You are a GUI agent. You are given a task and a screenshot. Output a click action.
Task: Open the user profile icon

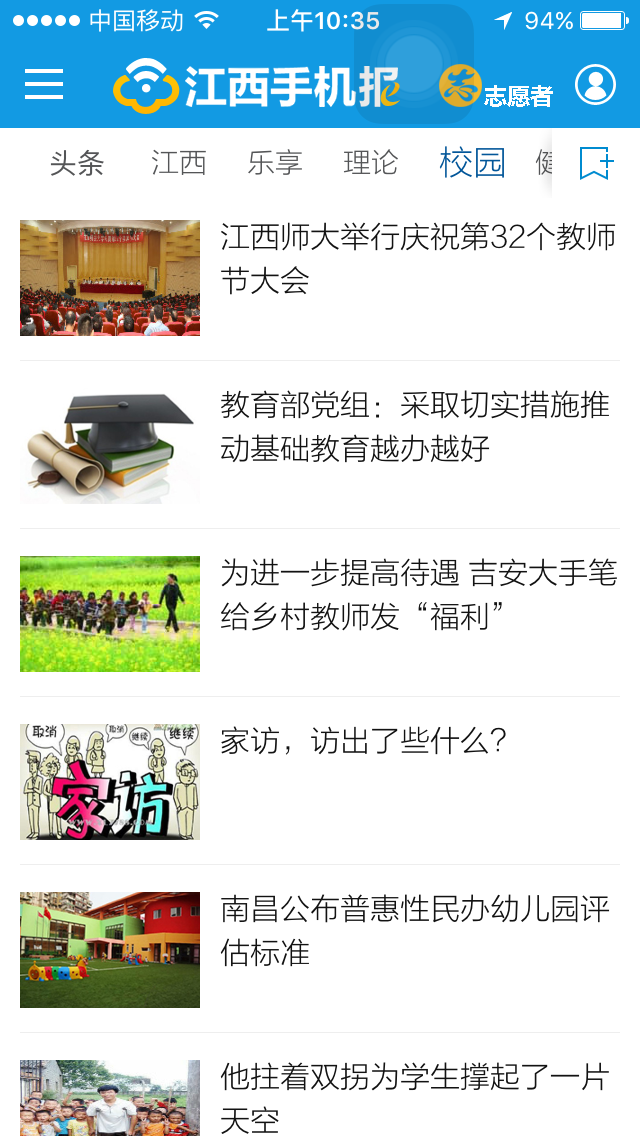coord(595,85)
